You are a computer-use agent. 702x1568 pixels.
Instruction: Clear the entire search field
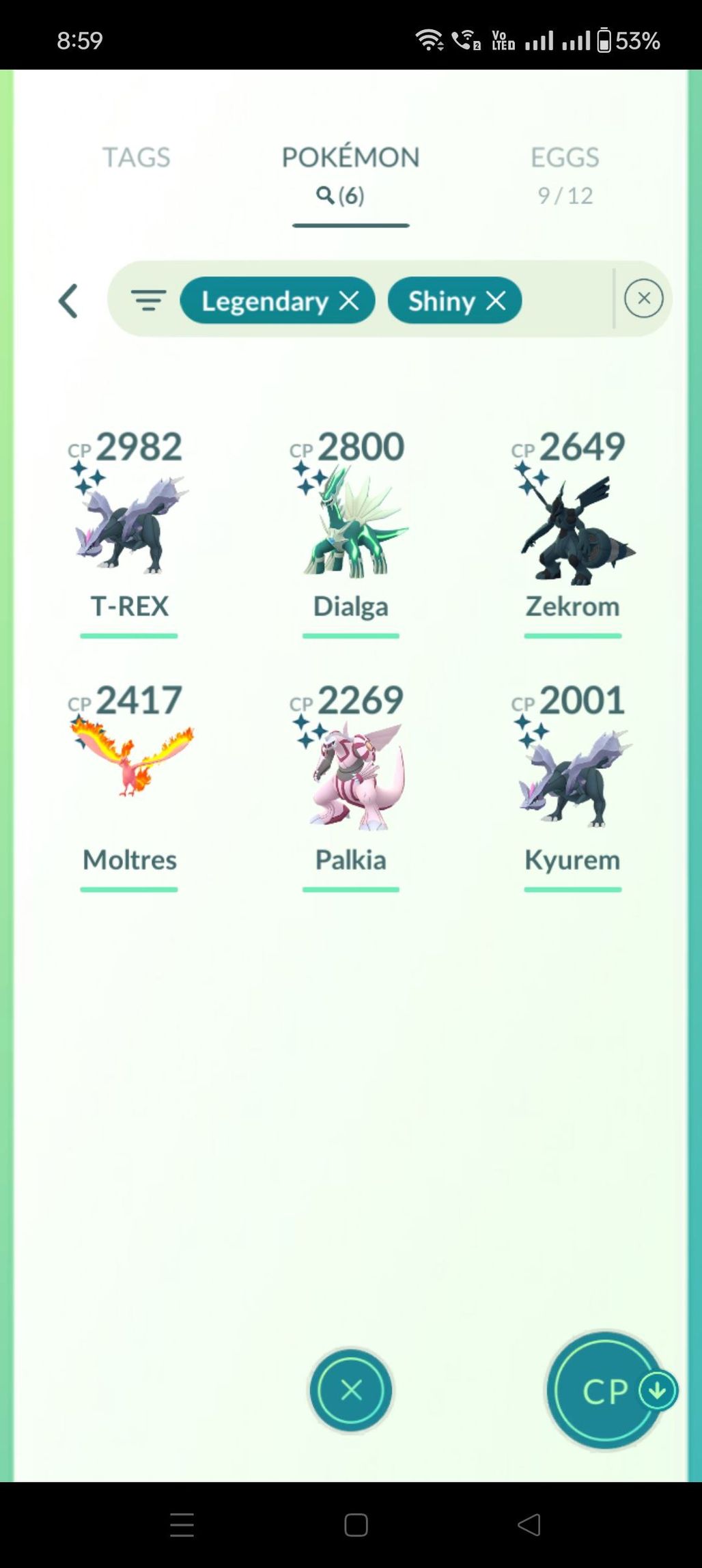(x=643, y=298)
